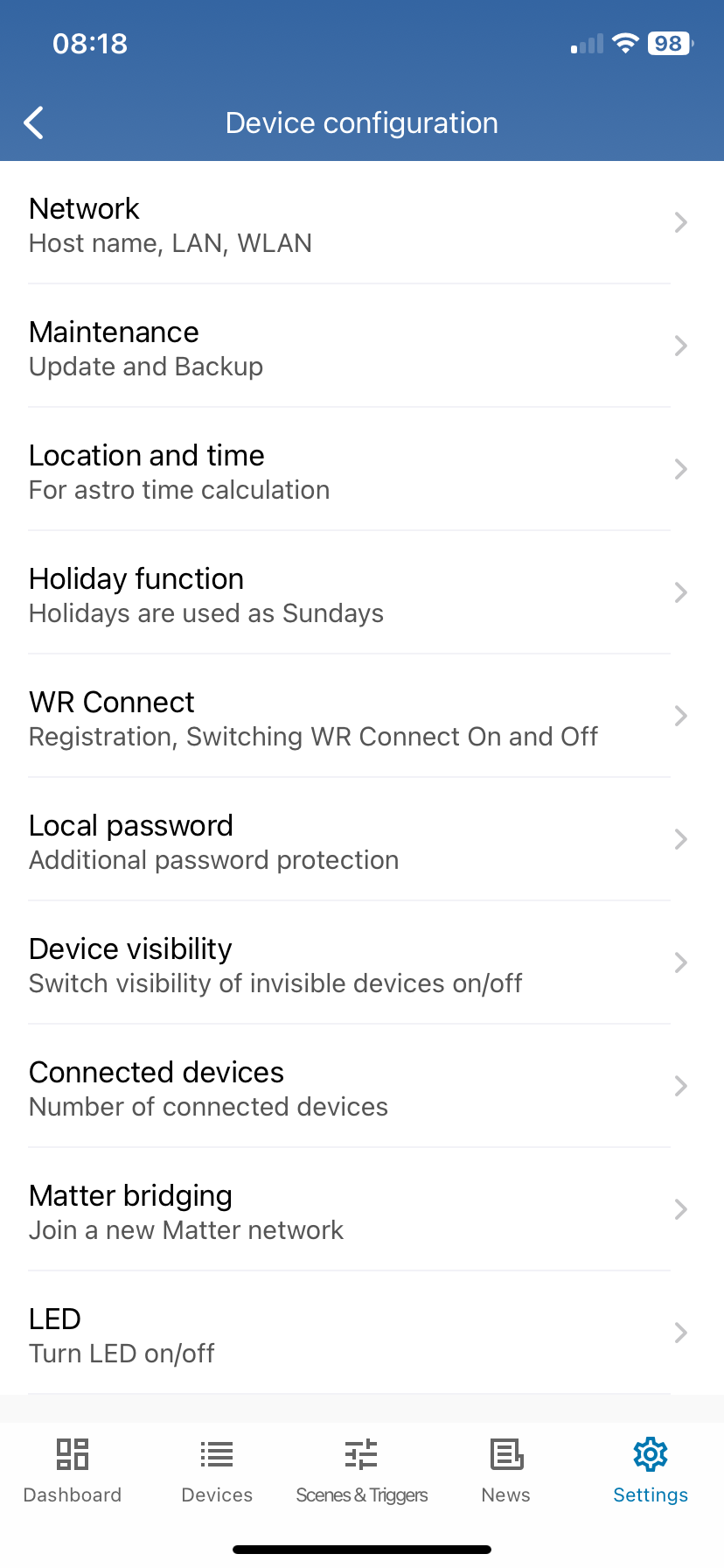The height and width of the screenshot is (1568, 724).
Task: Open Location and time settings
Action: click(350, 471)
